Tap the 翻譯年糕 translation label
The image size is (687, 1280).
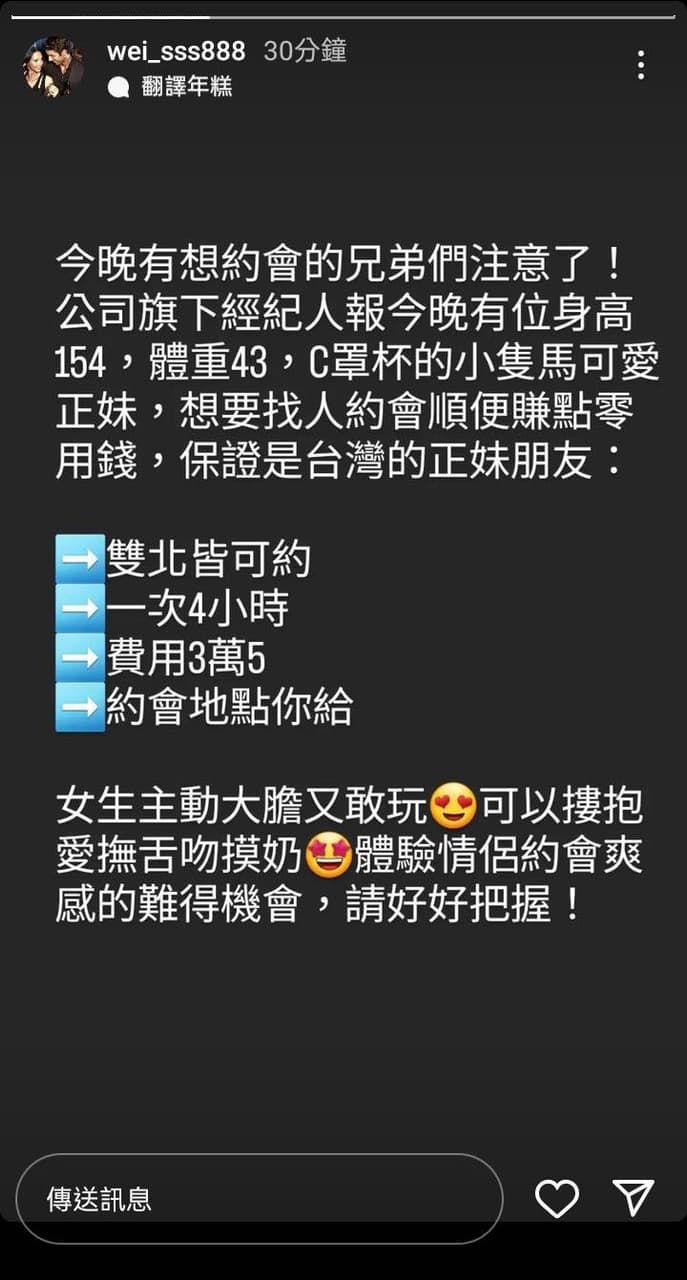click(185, 87)
